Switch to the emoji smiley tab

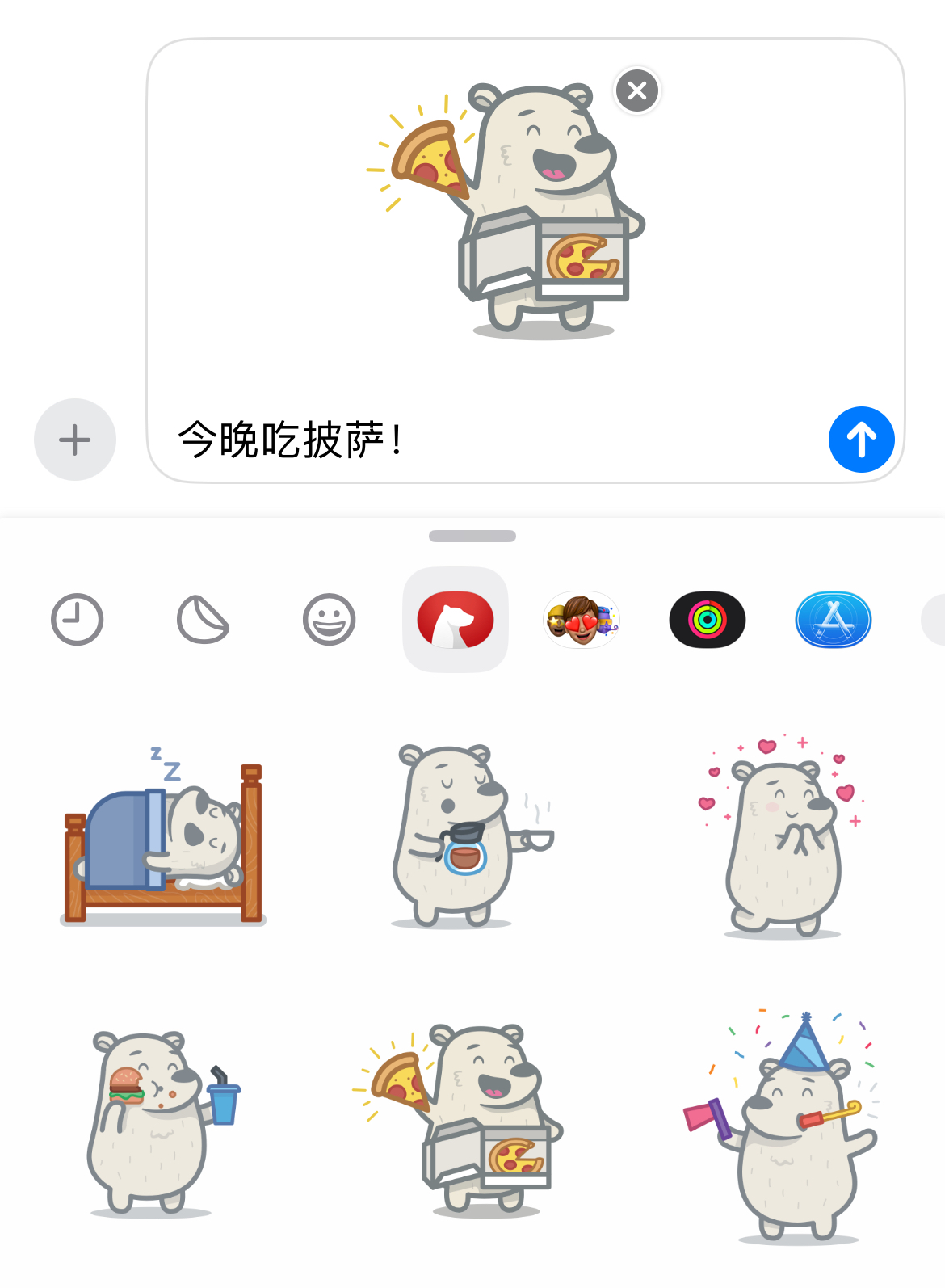tap(329, 620)
